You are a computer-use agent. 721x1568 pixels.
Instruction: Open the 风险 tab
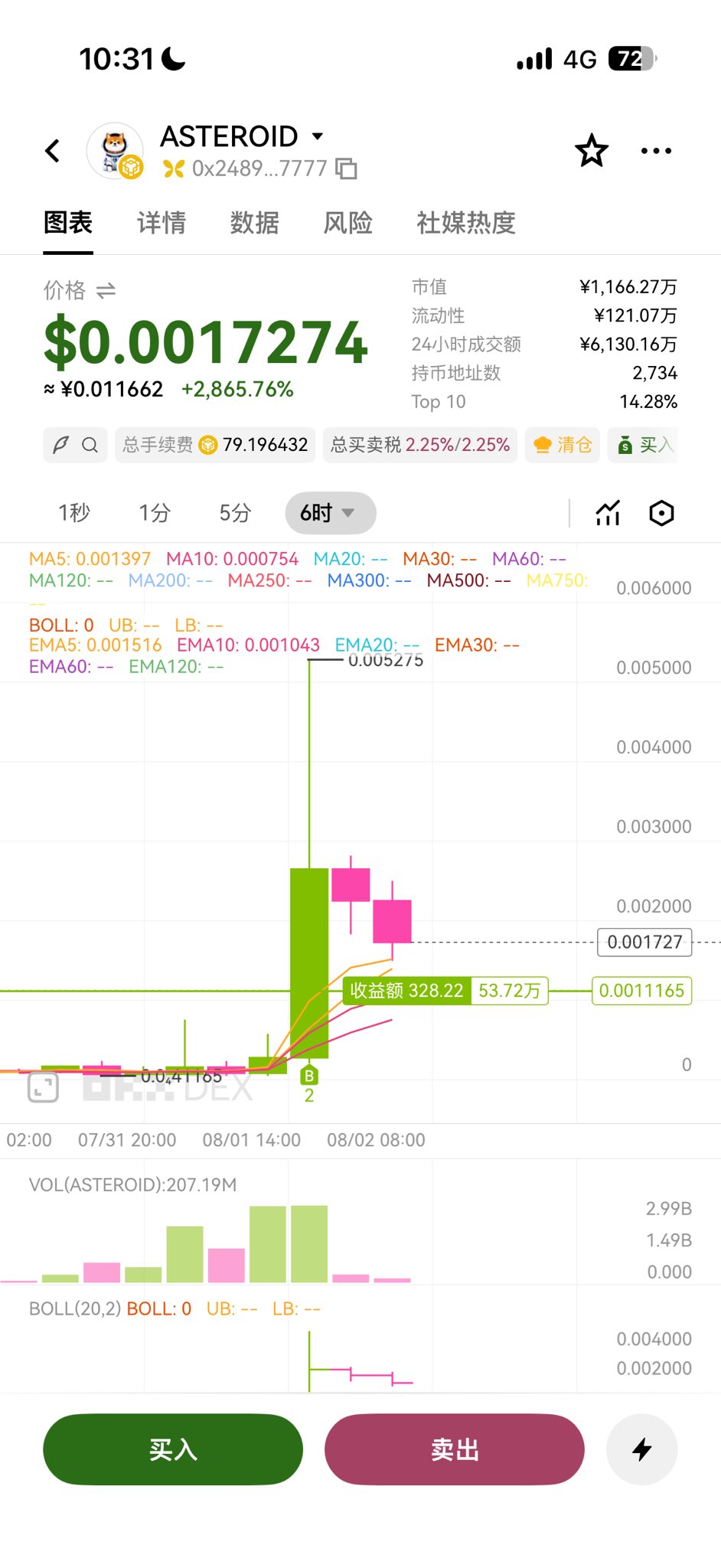(x=348, y=223)
